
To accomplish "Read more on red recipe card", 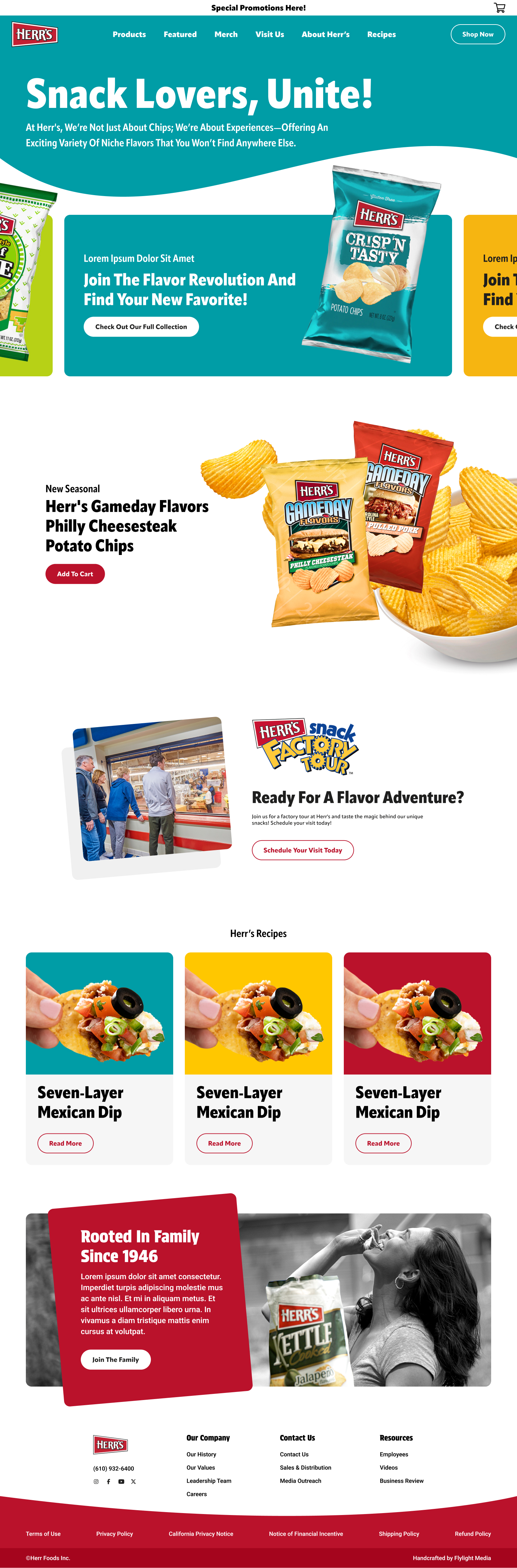I will pos(383,1143).
